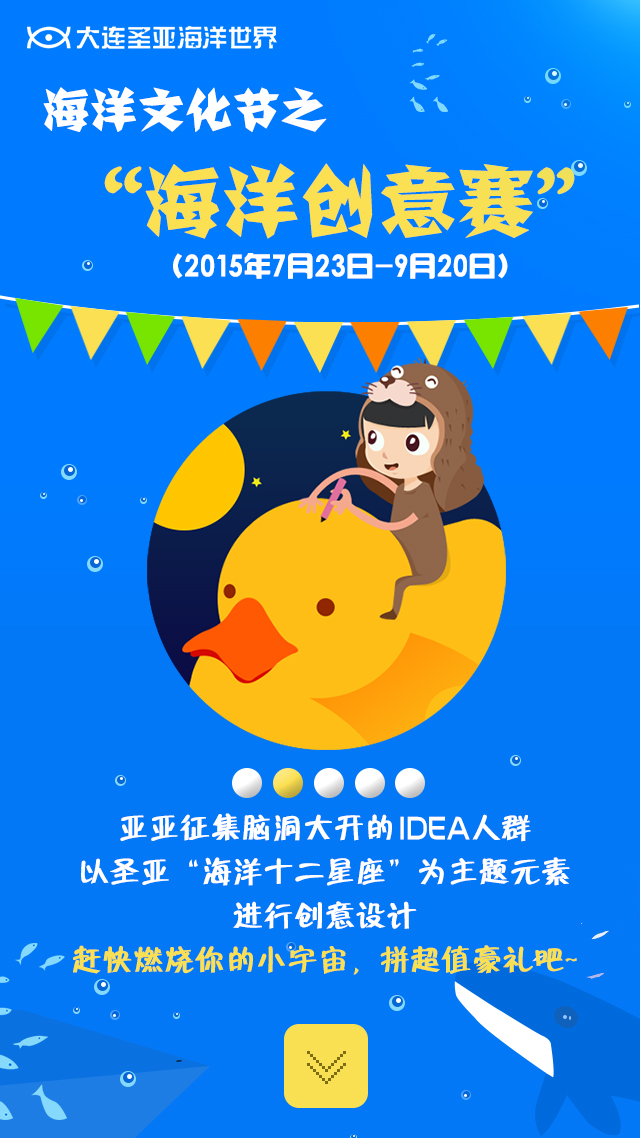
Task: Select the first carousel indicator dot
Action: coord(247,782)
